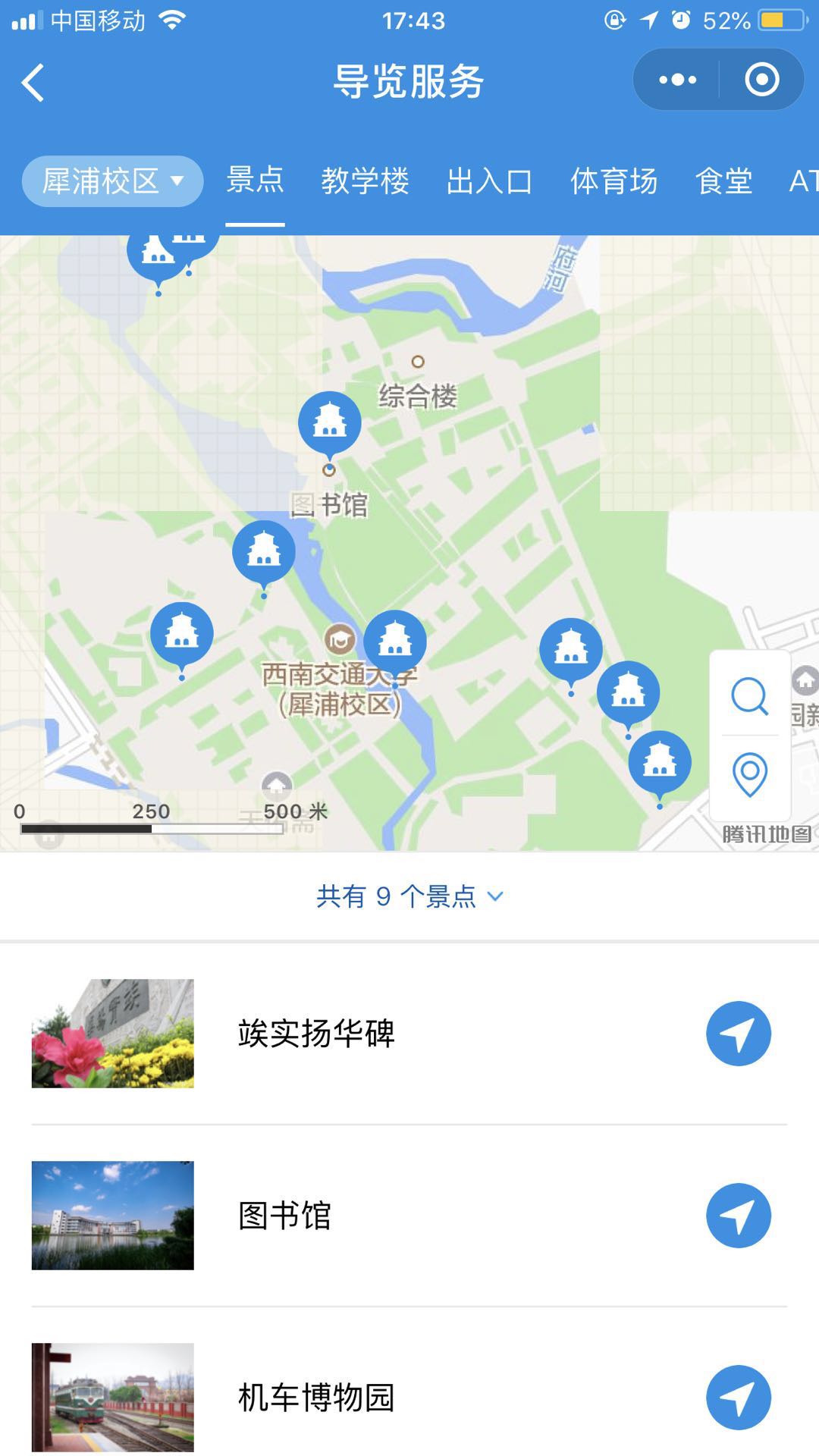Switch to the 出入口 tab
The height and width of the screenshot is (1456, 819).
pos(489,181)
